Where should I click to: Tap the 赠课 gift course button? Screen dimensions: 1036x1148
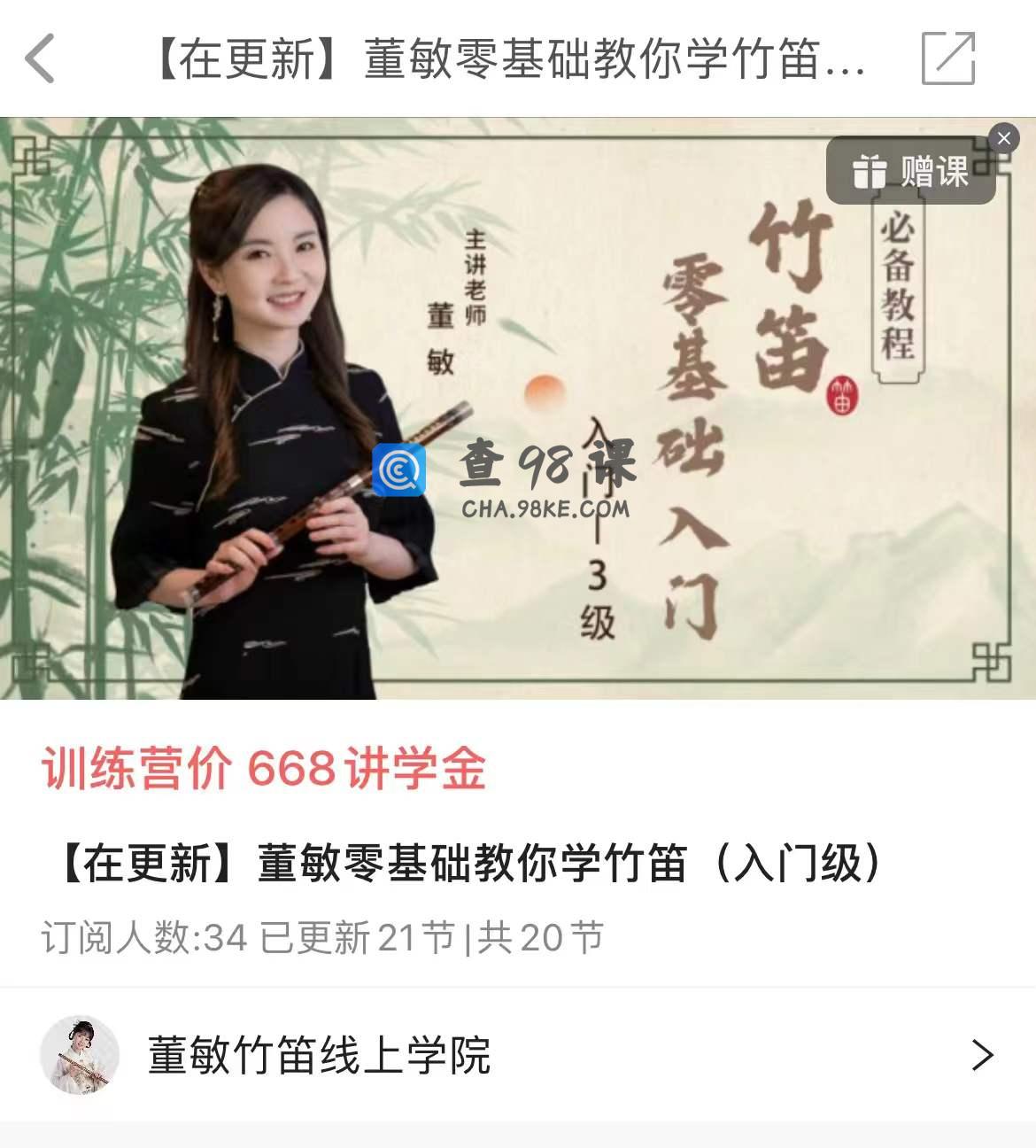click(910, 172)
